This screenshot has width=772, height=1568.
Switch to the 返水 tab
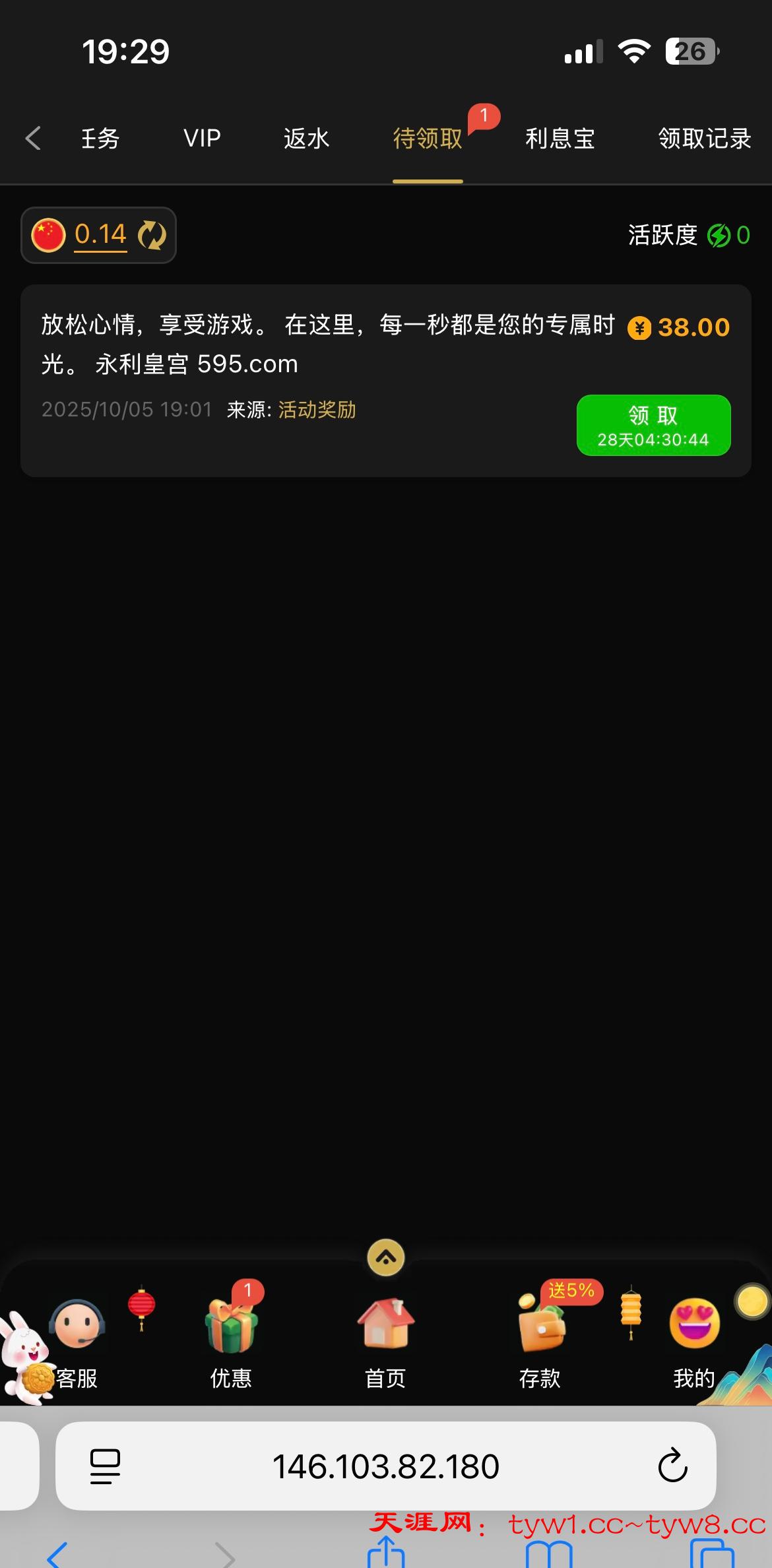306,139
